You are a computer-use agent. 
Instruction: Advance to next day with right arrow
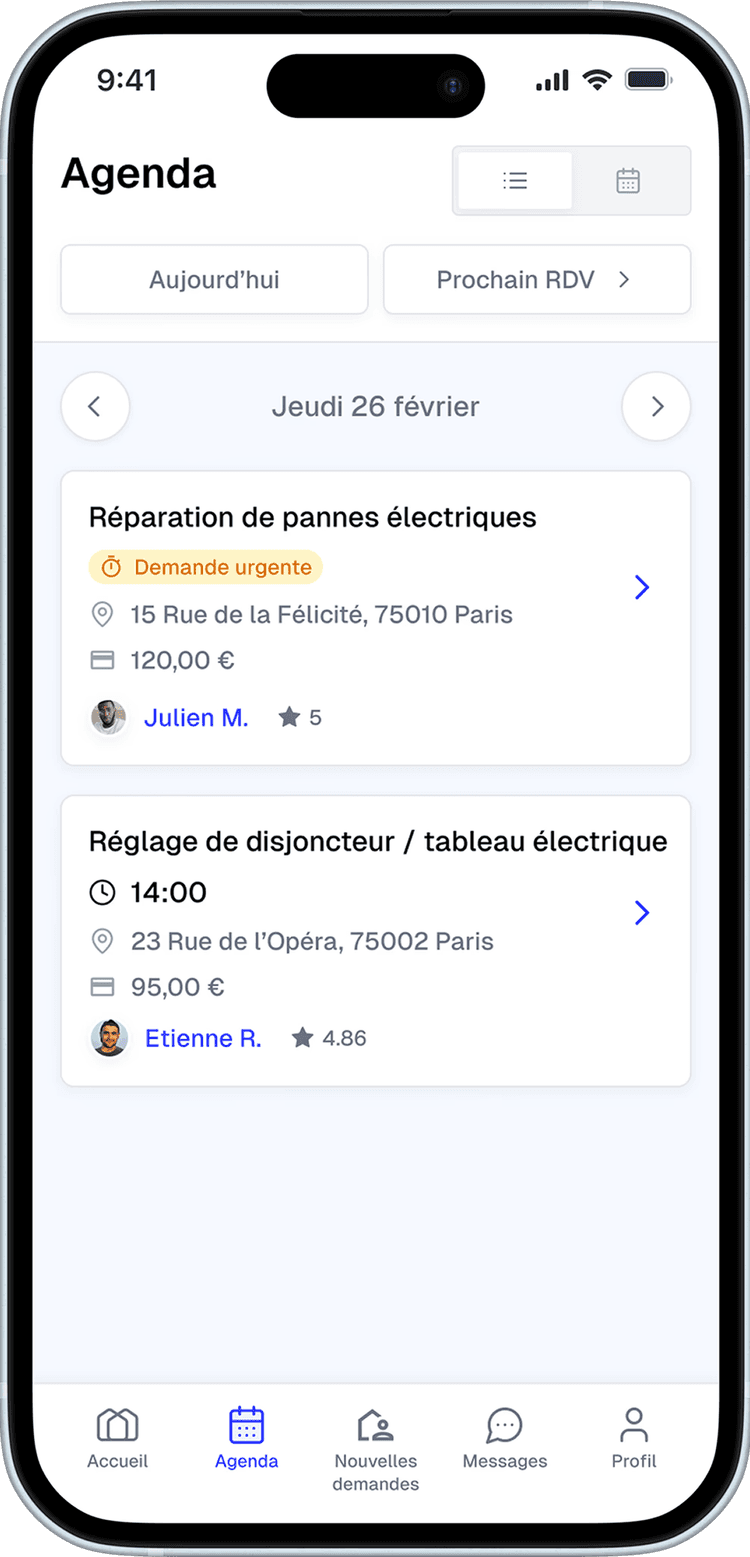tap(655, 406)
